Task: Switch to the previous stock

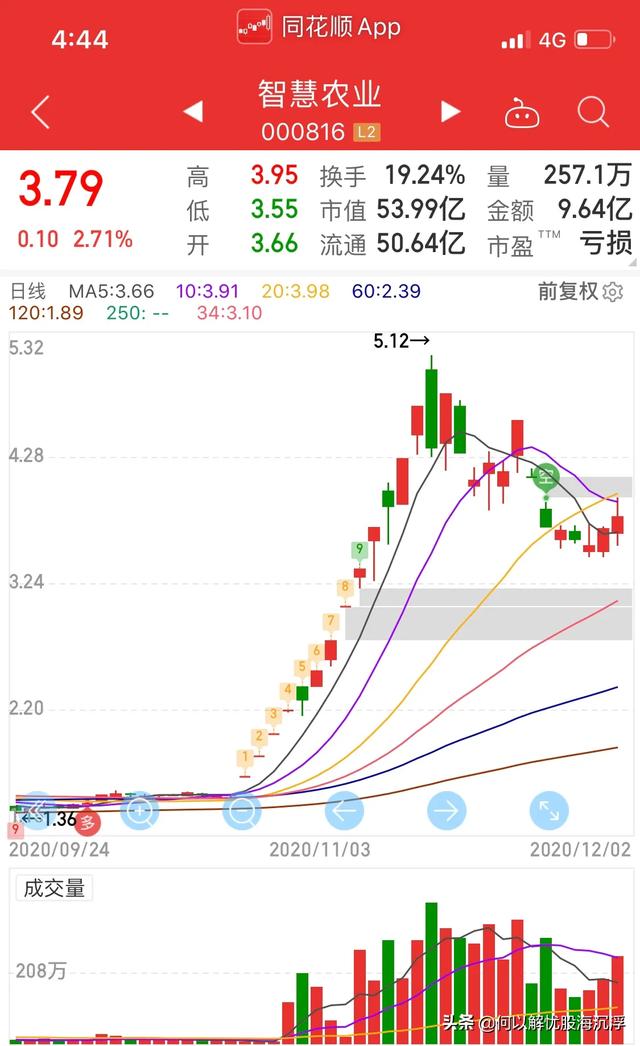Action: [x=194, y=111]
